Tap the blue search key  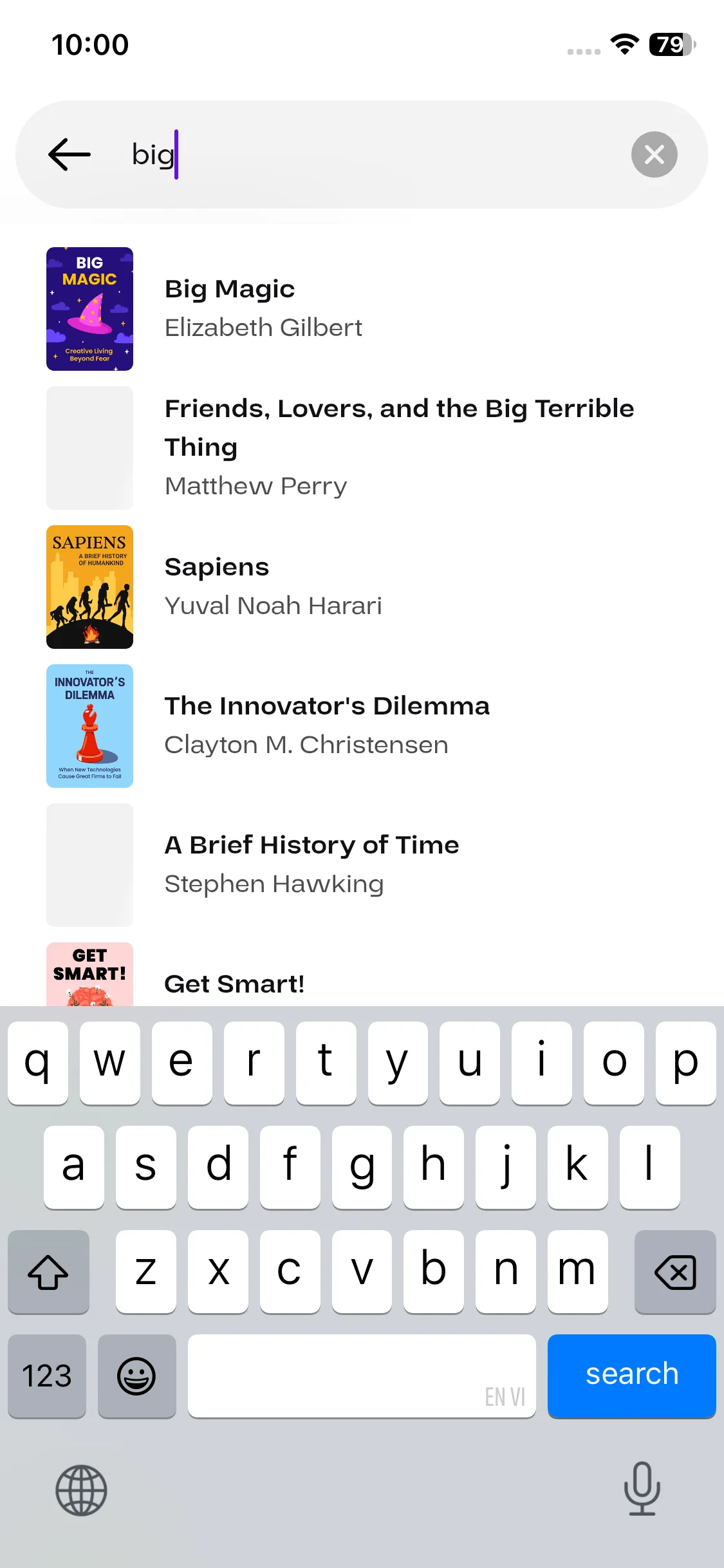tap(631, 1375)
